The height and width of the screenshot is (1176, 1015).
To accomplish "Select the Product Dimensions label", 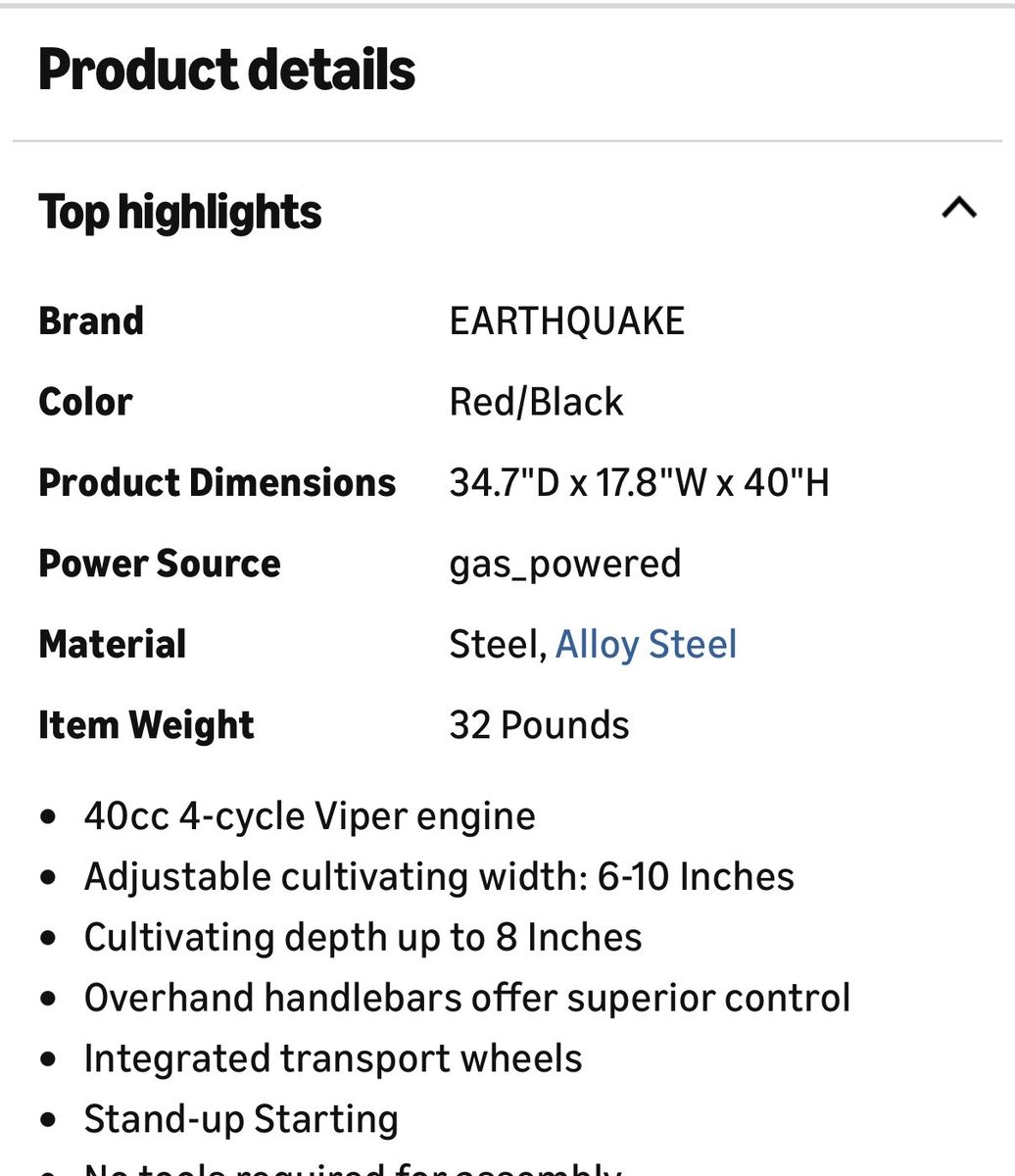I will (217, 482).
